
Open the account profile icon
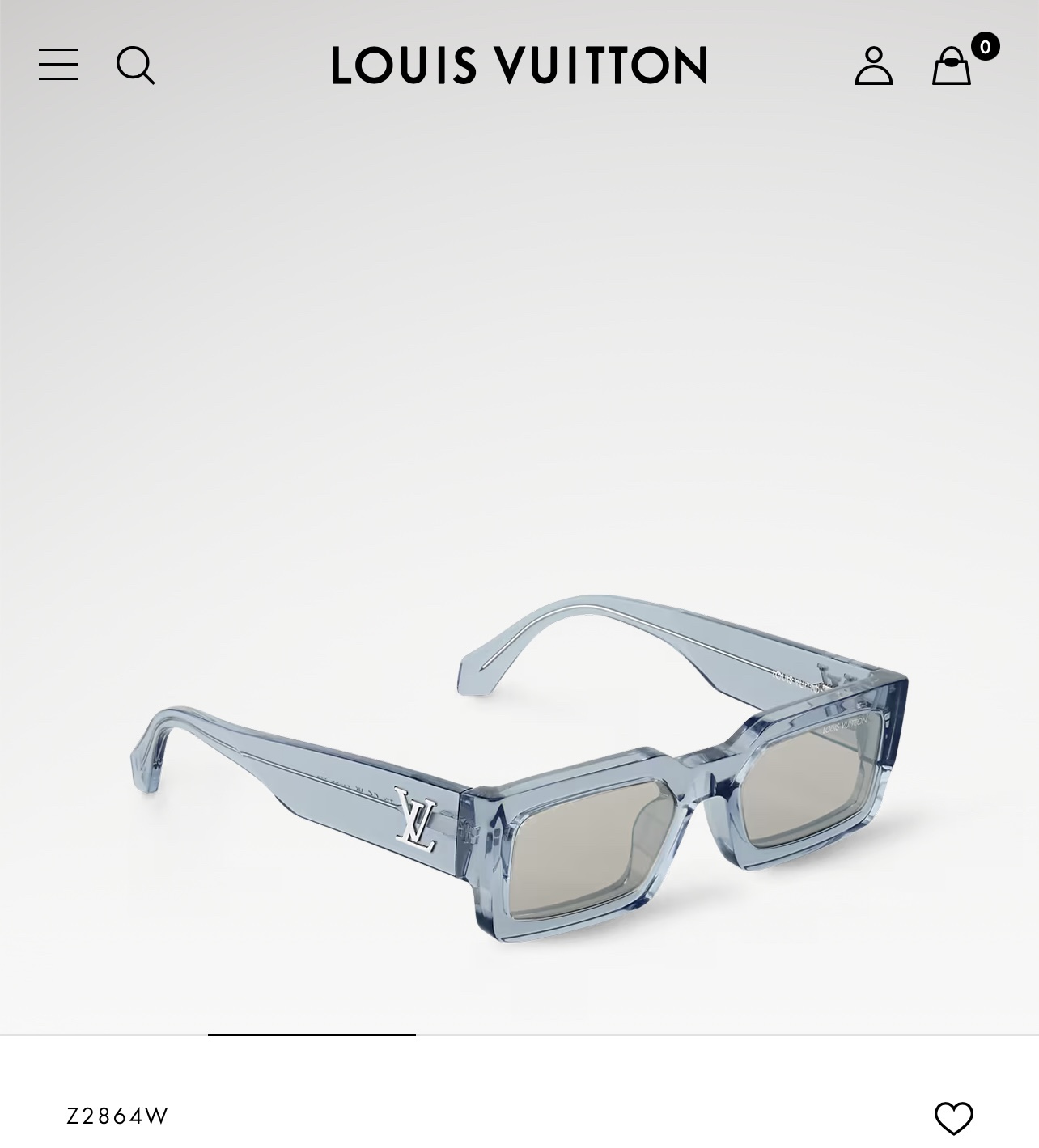874,66
